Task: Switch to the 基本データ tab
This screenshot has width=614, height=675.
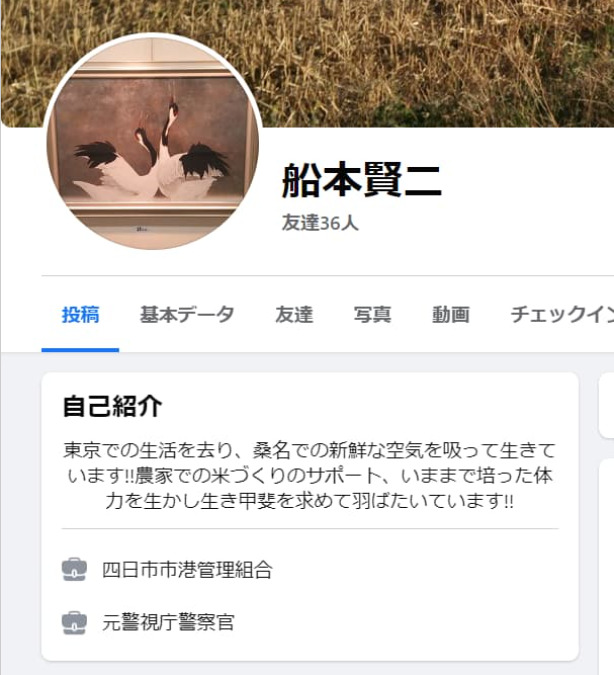Action: [x=187, y=315]
